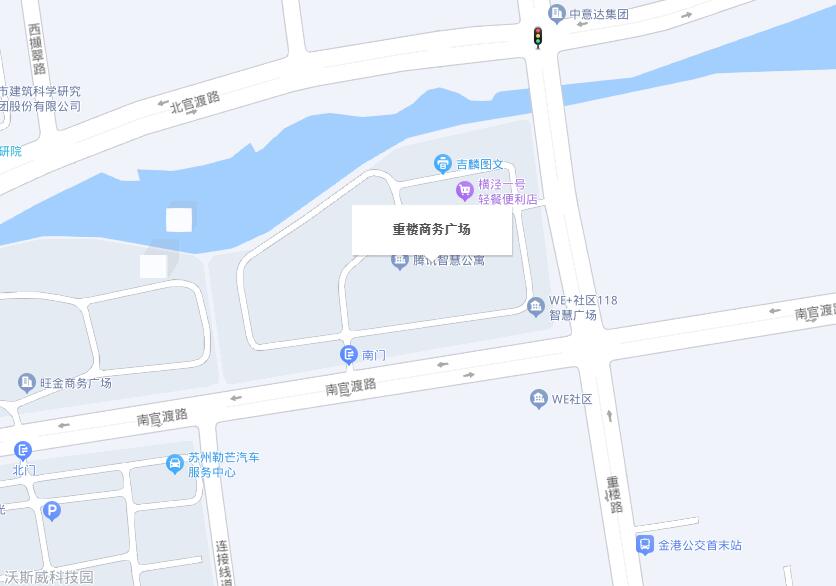Open the 腾讯智慧公寓 building marker

click(x=400, y=260)
